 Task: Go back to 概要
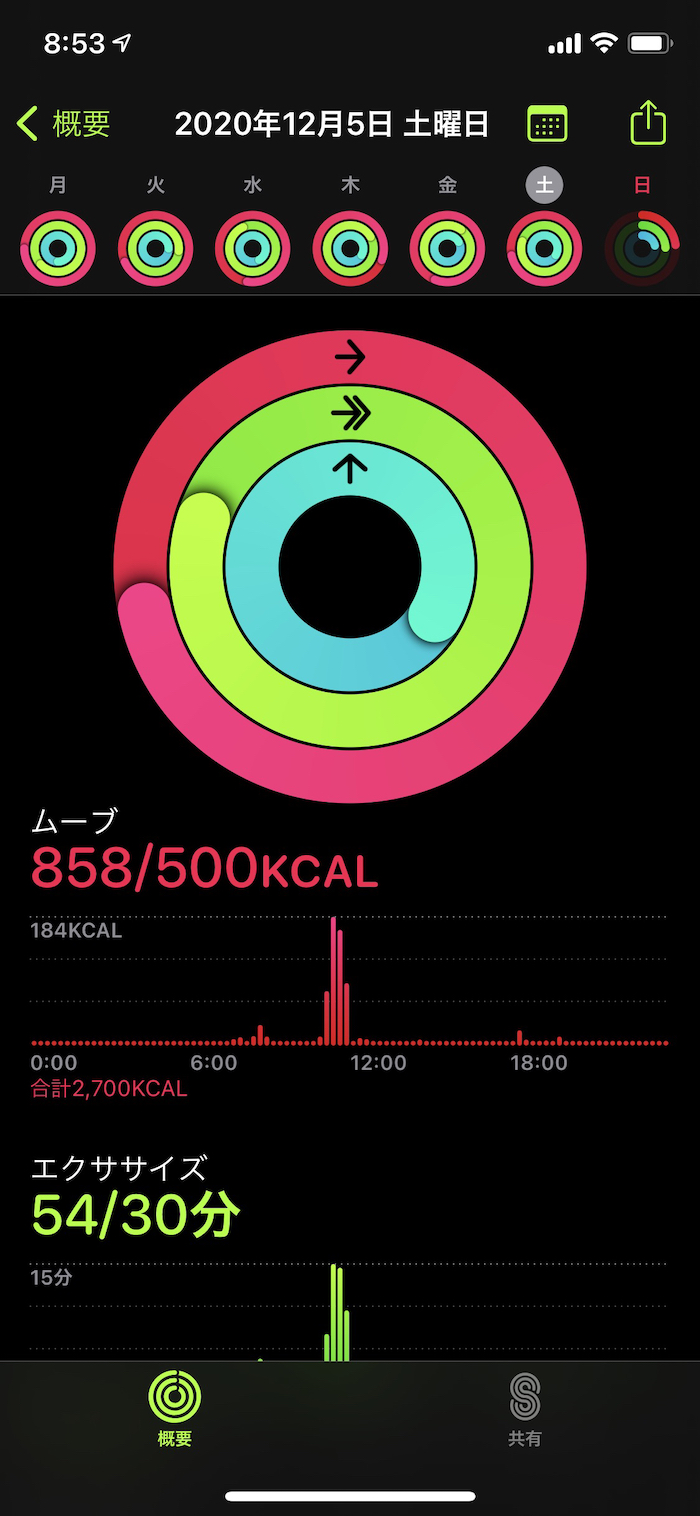(x=63, y=124)
